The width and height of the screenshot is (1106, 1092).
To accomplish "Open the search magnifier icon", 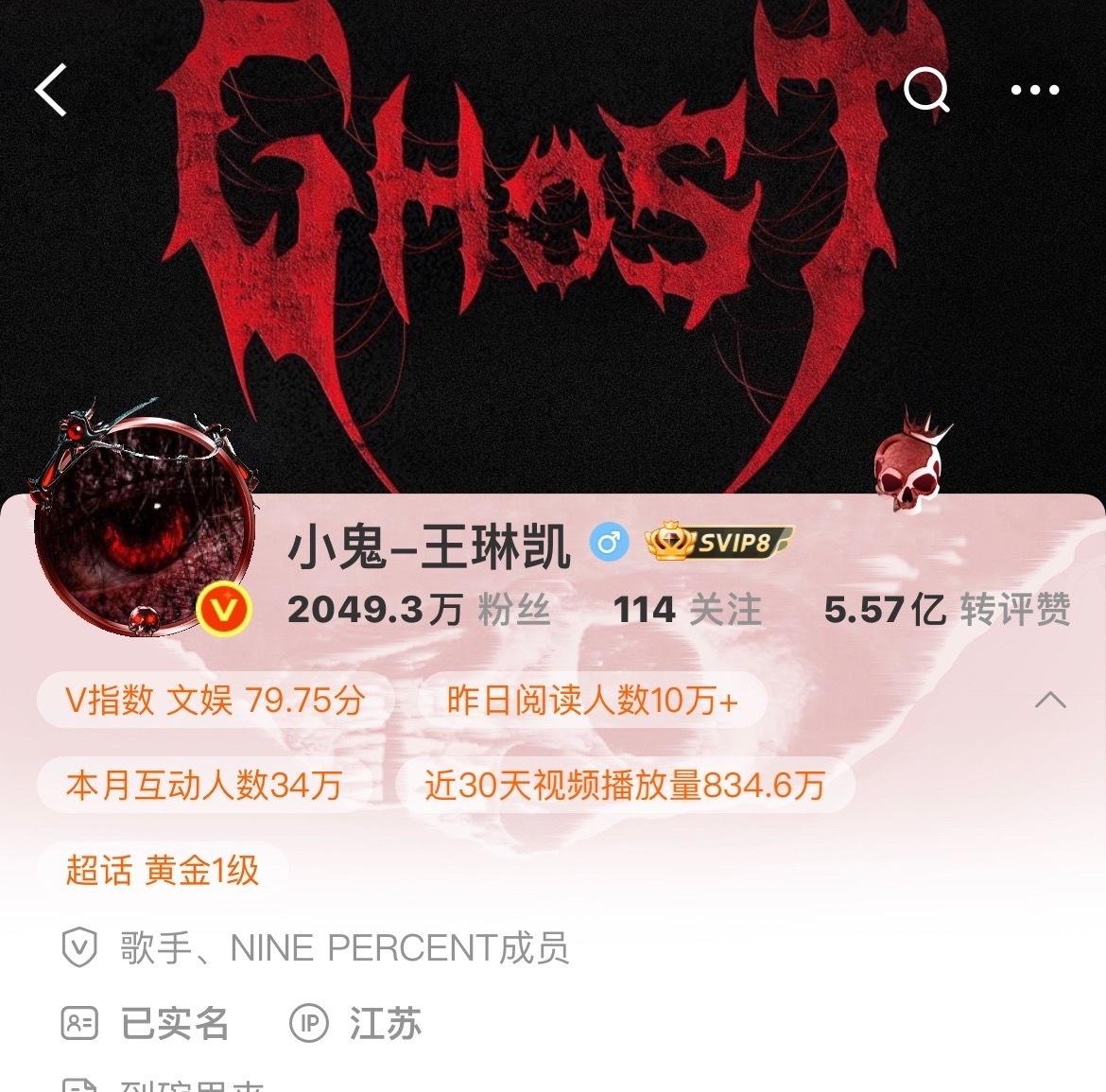I will (926, 91).
